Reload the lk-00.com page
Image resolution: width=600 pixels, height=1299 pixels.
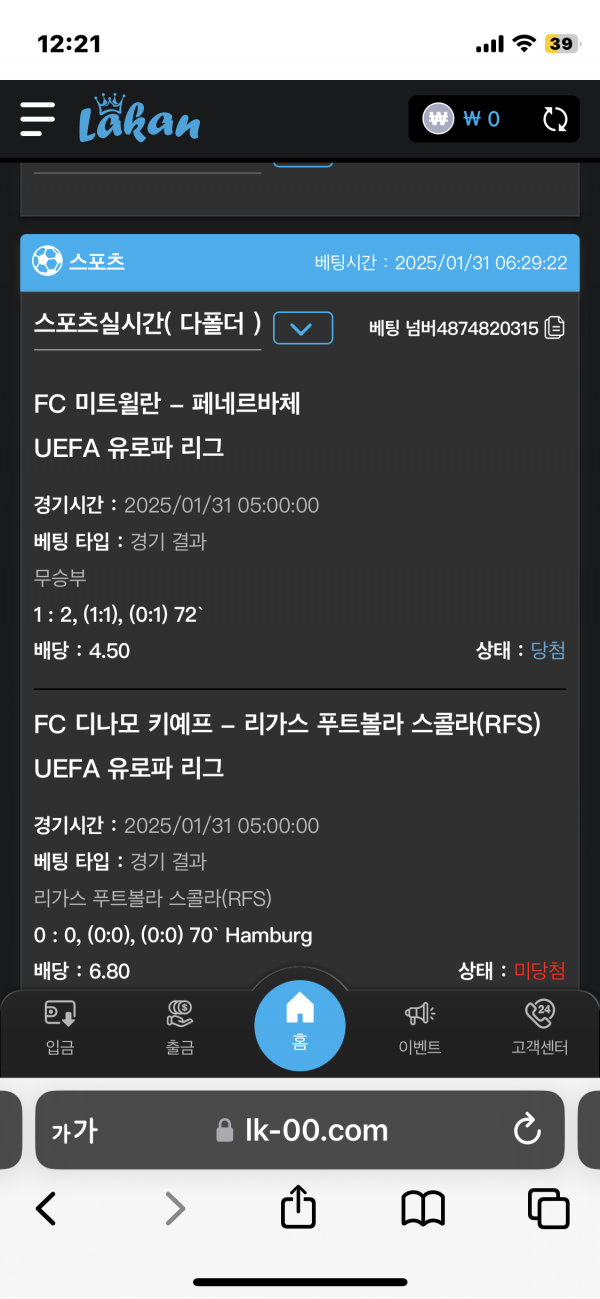(526, 1130)
